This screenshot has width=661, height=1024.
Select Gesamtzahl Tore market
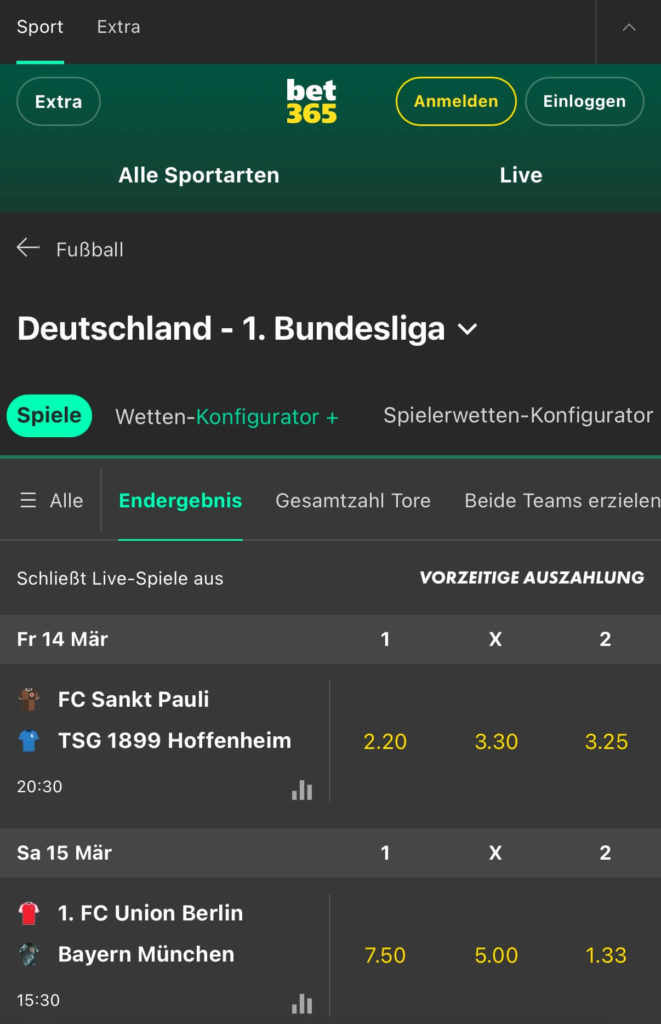(353, 501)
